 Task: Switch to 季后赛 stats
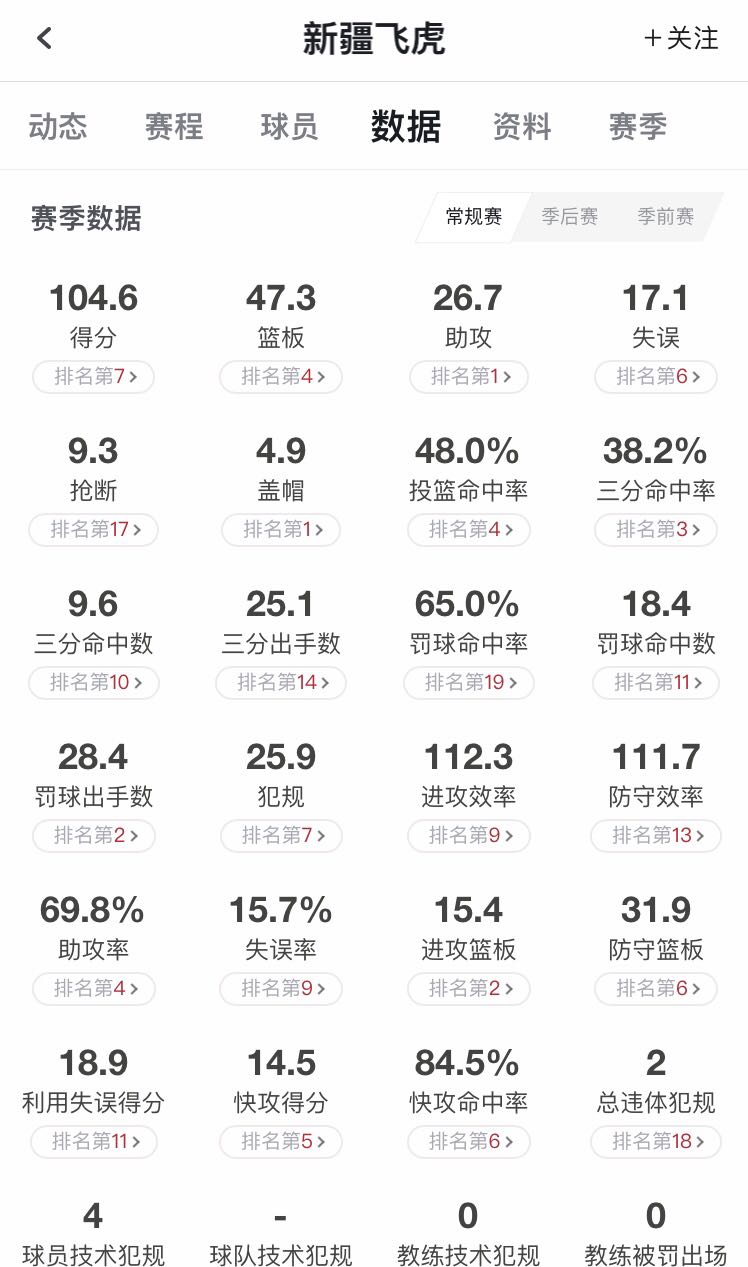coord(570,217)
